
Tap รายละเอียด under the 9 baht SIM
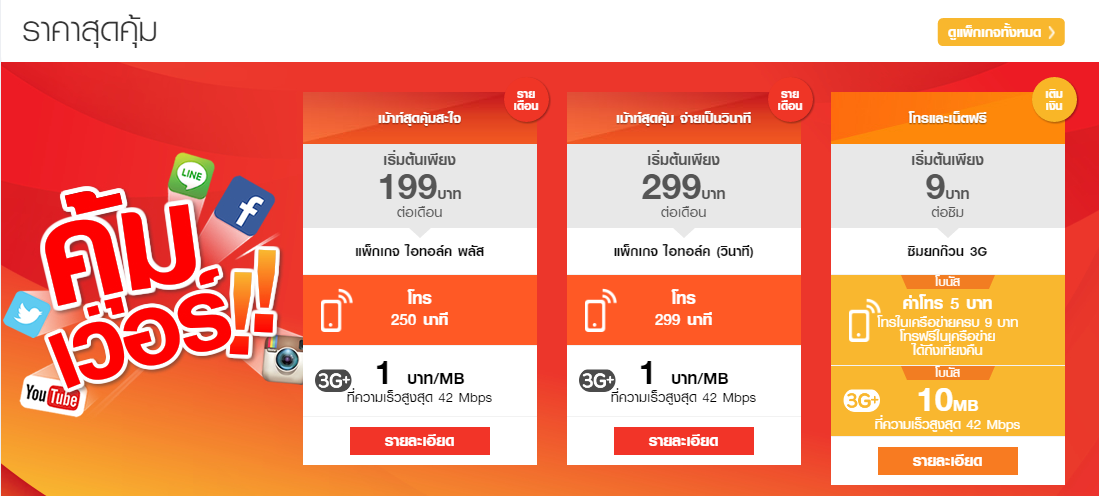coord(947,461)
